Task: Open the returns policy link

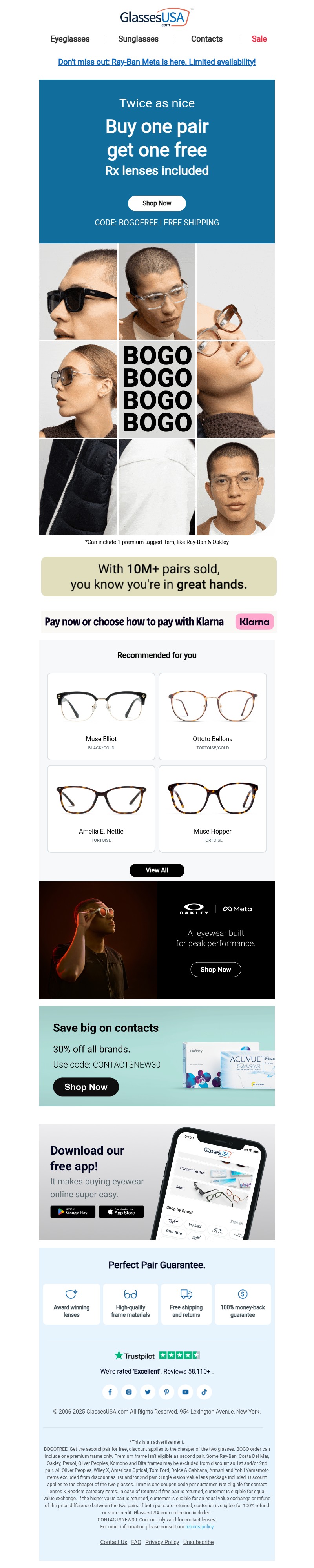Action: point(199,1526)
